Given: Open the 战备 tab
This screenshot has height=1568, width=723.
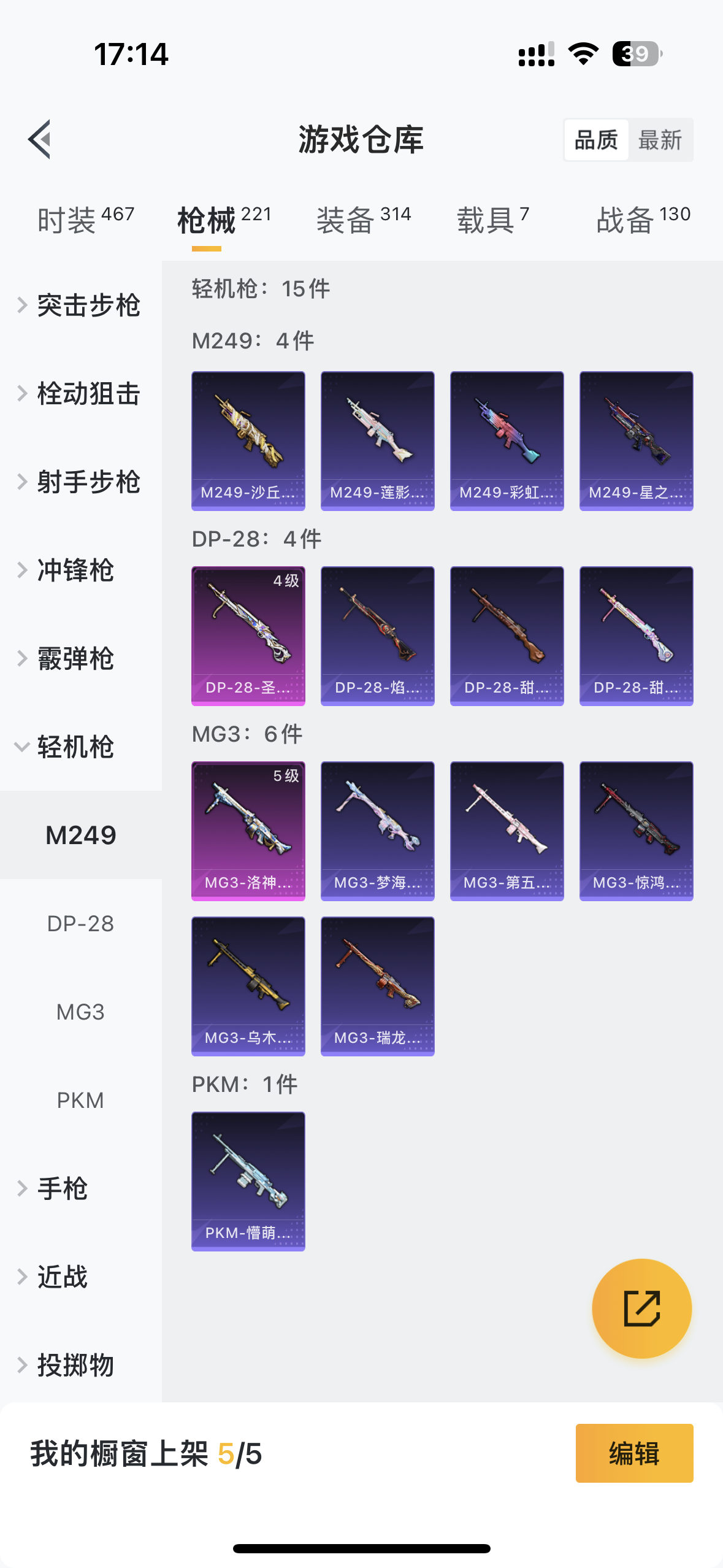Looking at the screenshot, I should coord(643,220).
